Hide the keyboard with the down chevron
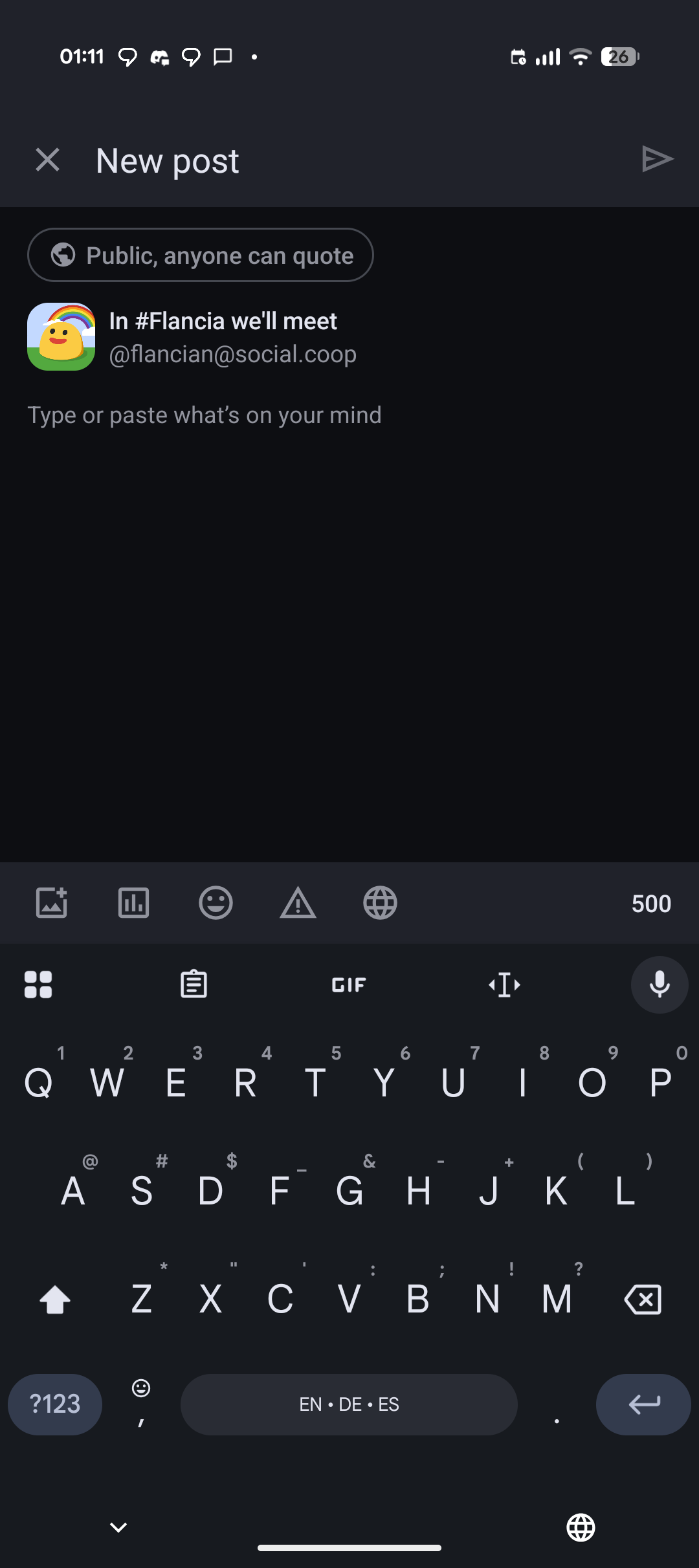 [x=118, y=1528]
